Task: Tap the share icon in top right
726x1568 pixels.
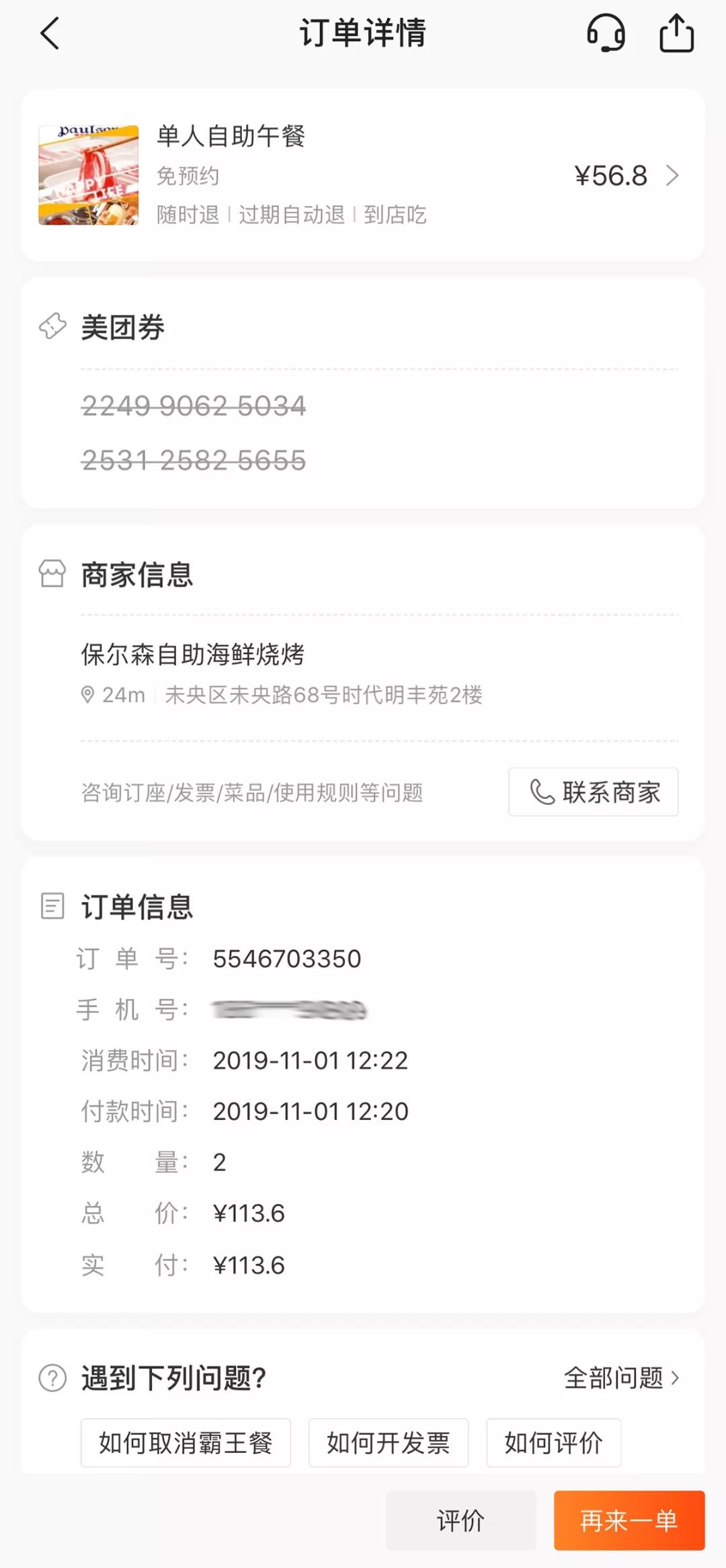Action: [676, 33]
